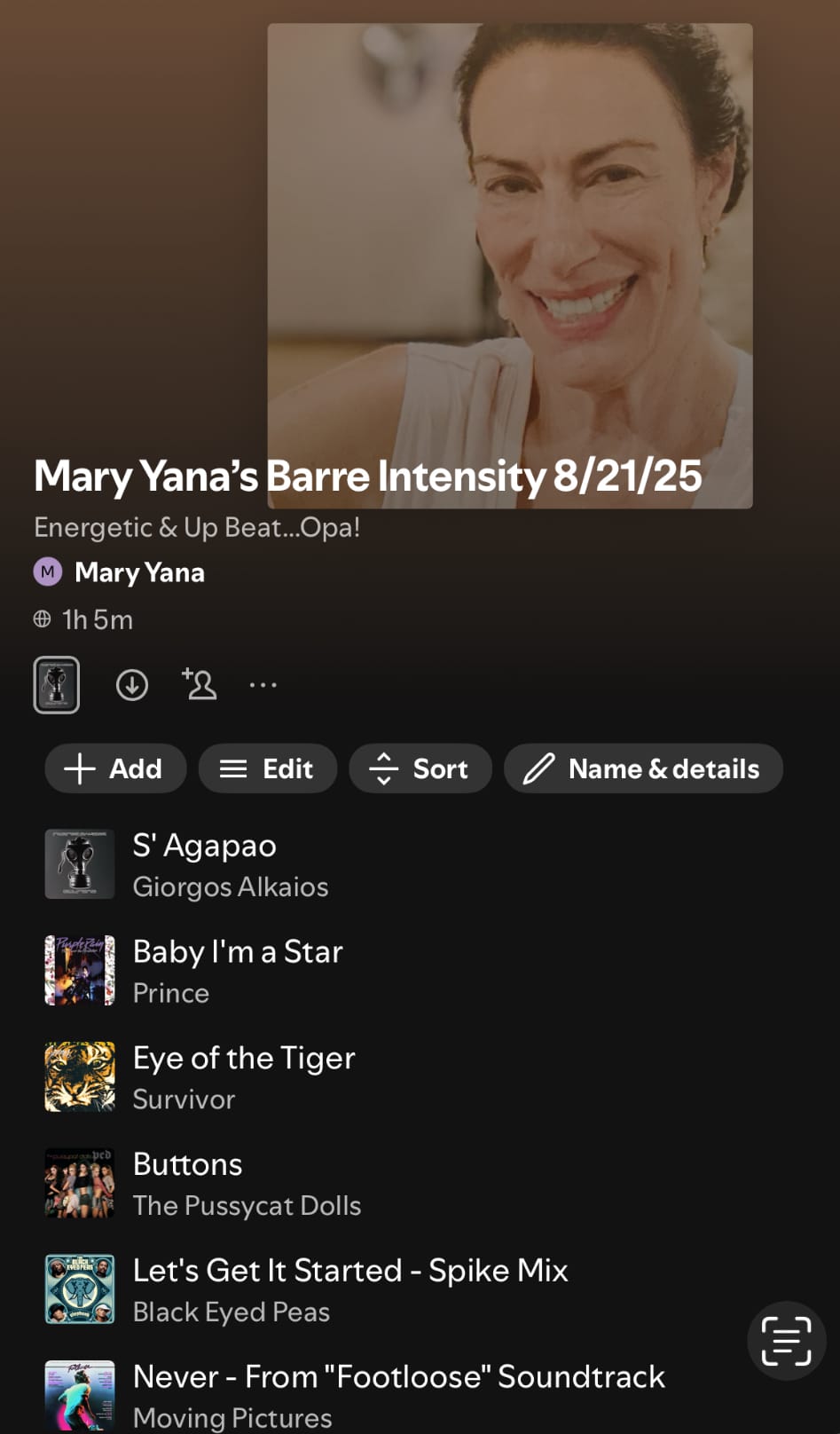Screen dimensions: 840x1434
Task: Change playlist Name & details
Action: [x=643, y=768]
